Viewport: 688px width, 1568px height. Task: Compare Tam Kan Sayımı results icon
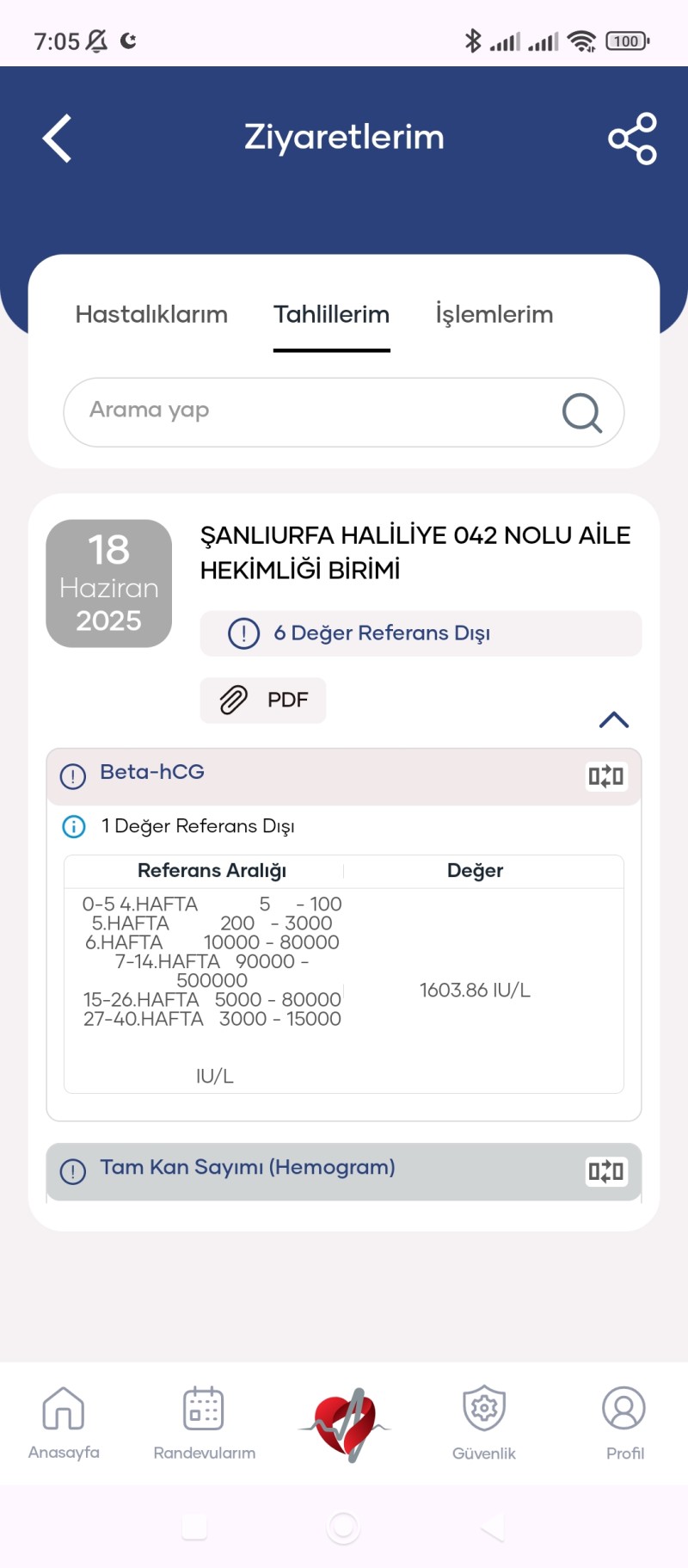(x=605, y=1171)
